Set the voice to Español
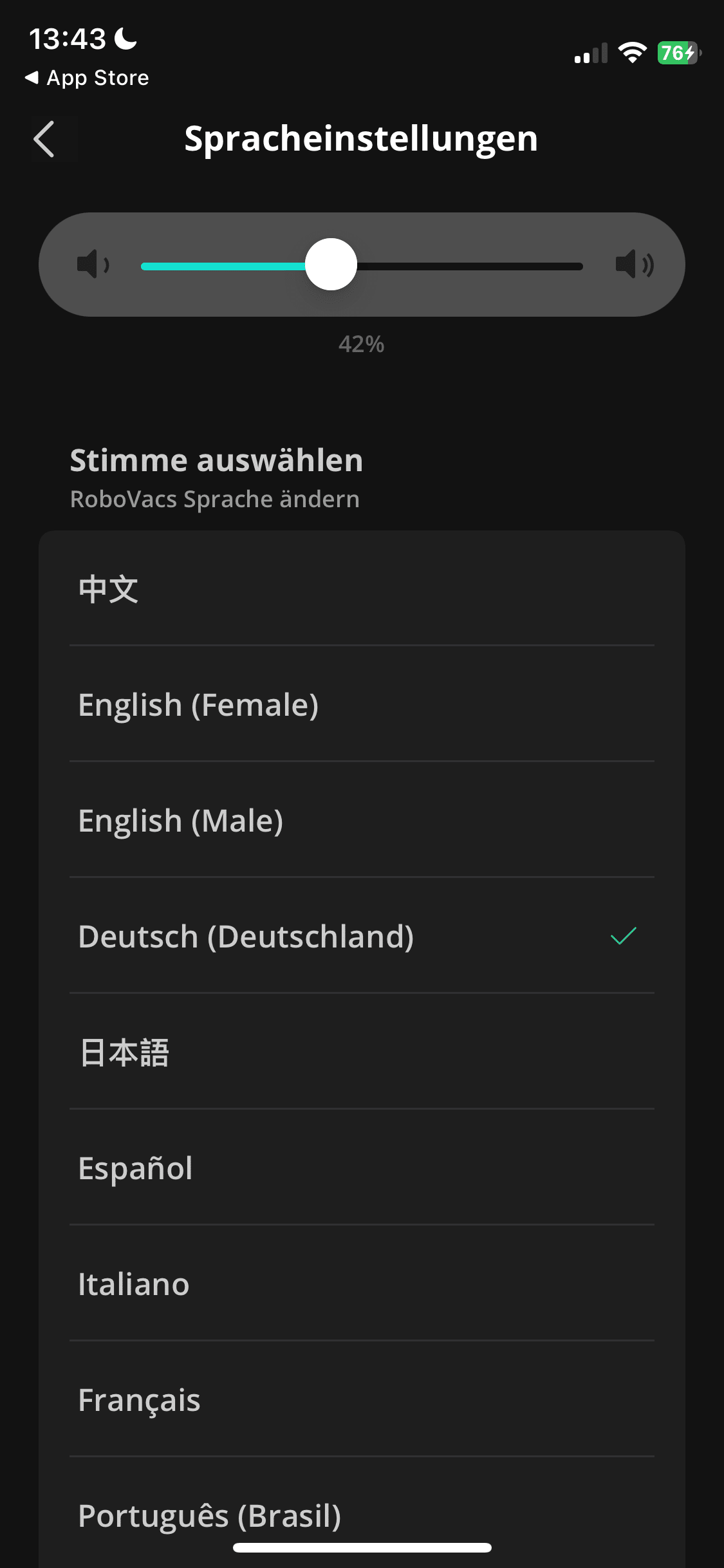Viewport: 724px width, 1568px height. pyautogui.click(x=362, y=1168)
